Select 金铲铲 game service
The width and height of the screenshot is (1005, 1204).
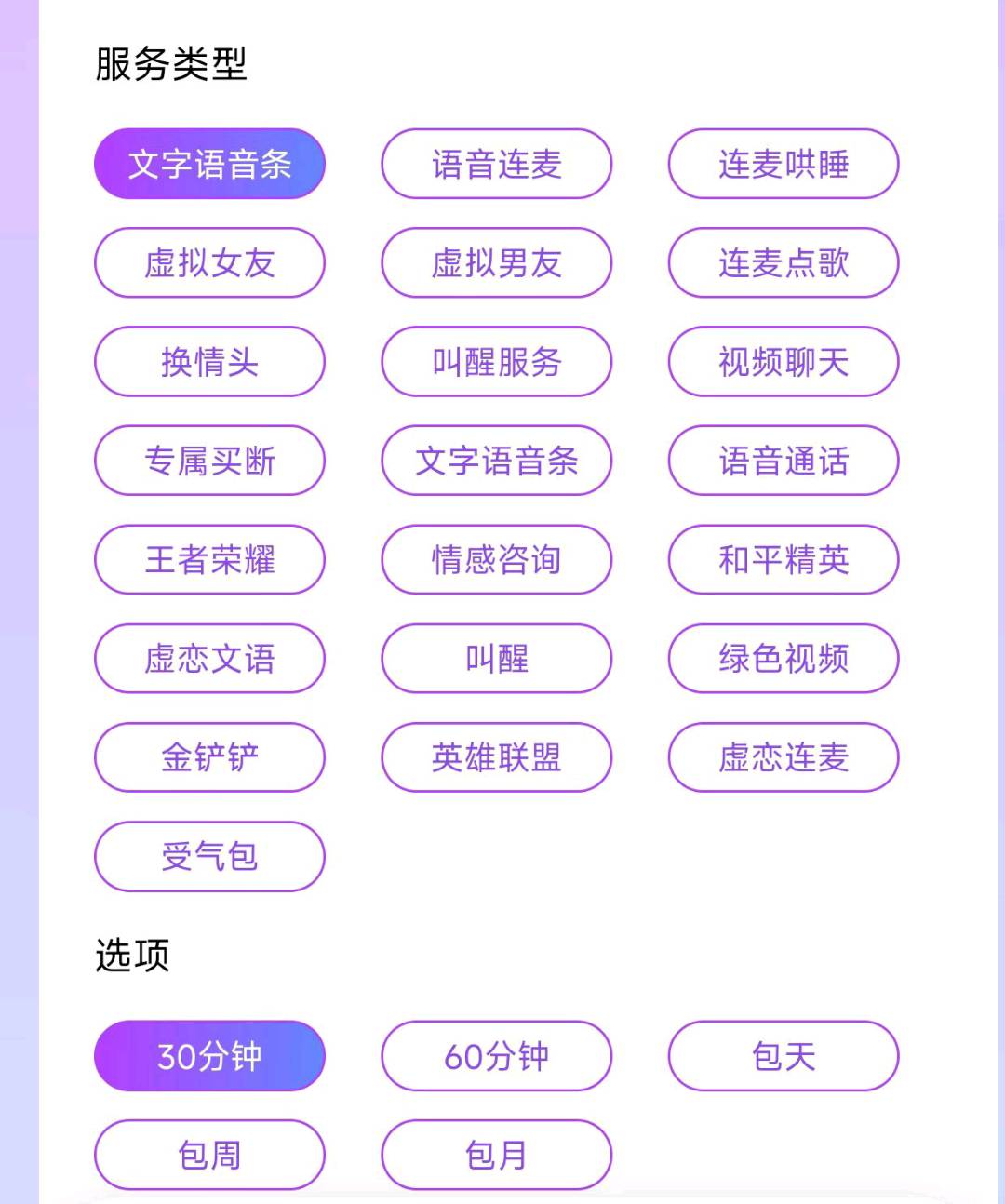tap(209, 757)
